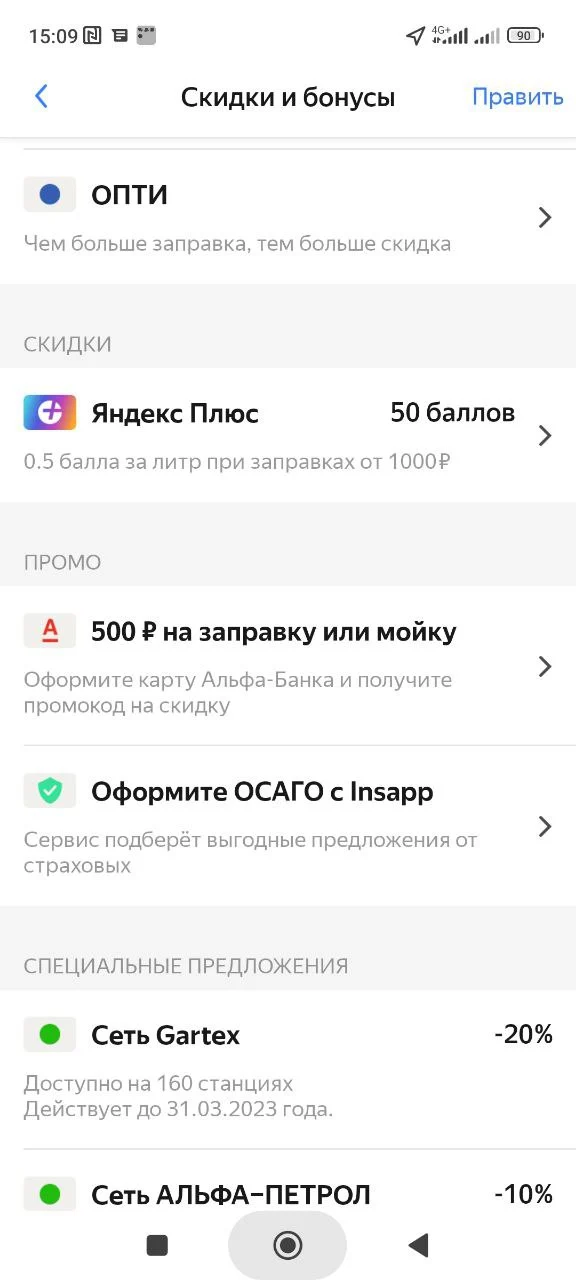Open Оформите ОСАГО с Insapp offer
The height and width of the screenshot is (1280, 576).
tap(288, 826)
